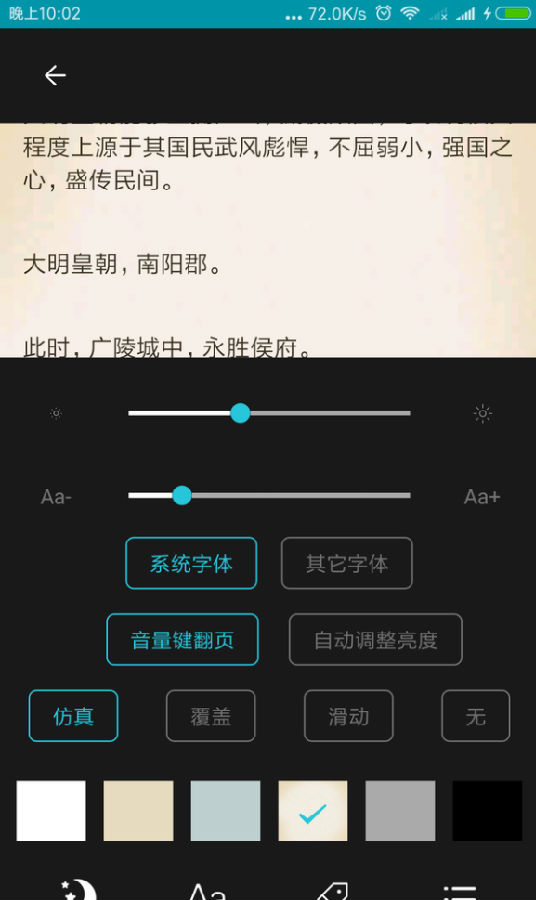Screen dimensions: 536x900
Task: Pick the black background swatch
Action: click(487, 810)
